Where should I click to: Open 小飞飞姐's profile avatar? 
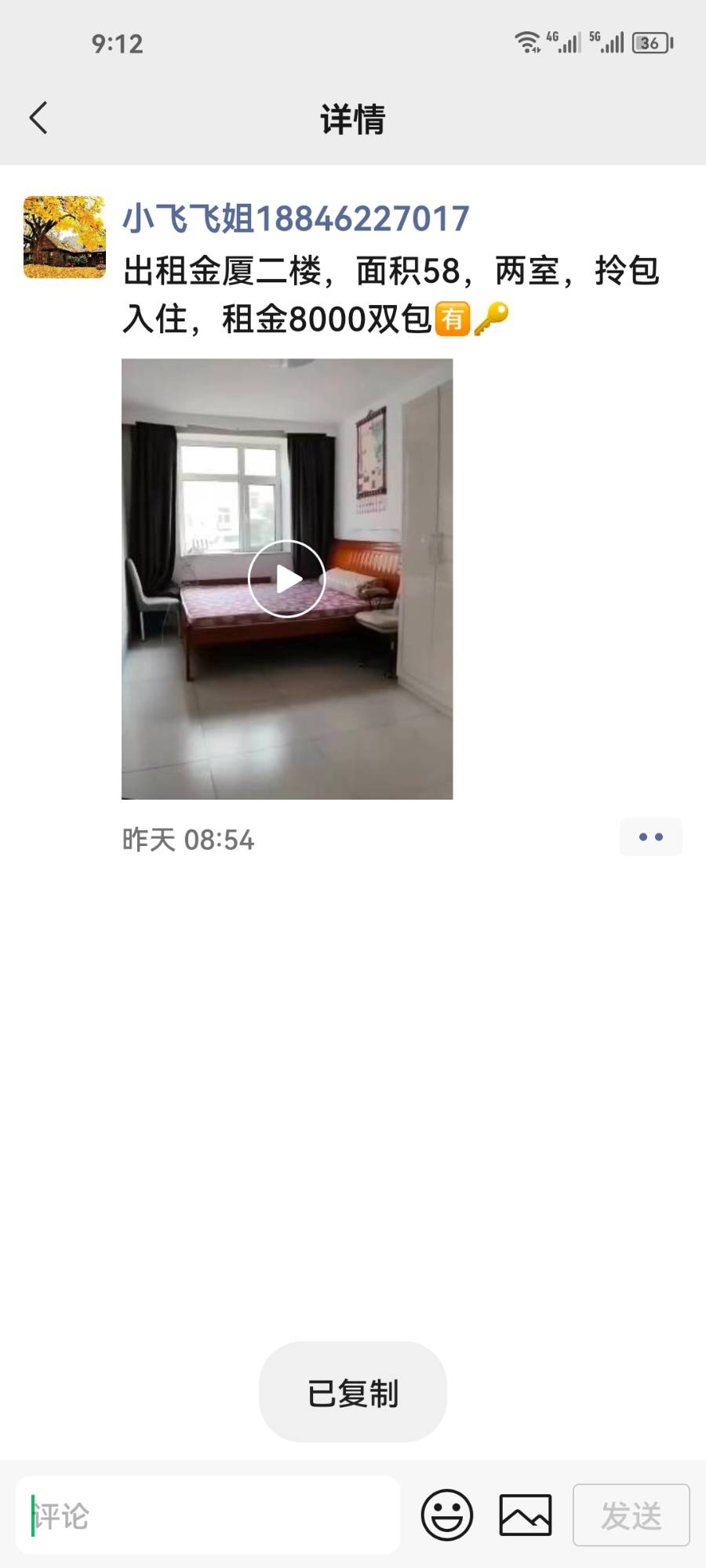(64, 238)
